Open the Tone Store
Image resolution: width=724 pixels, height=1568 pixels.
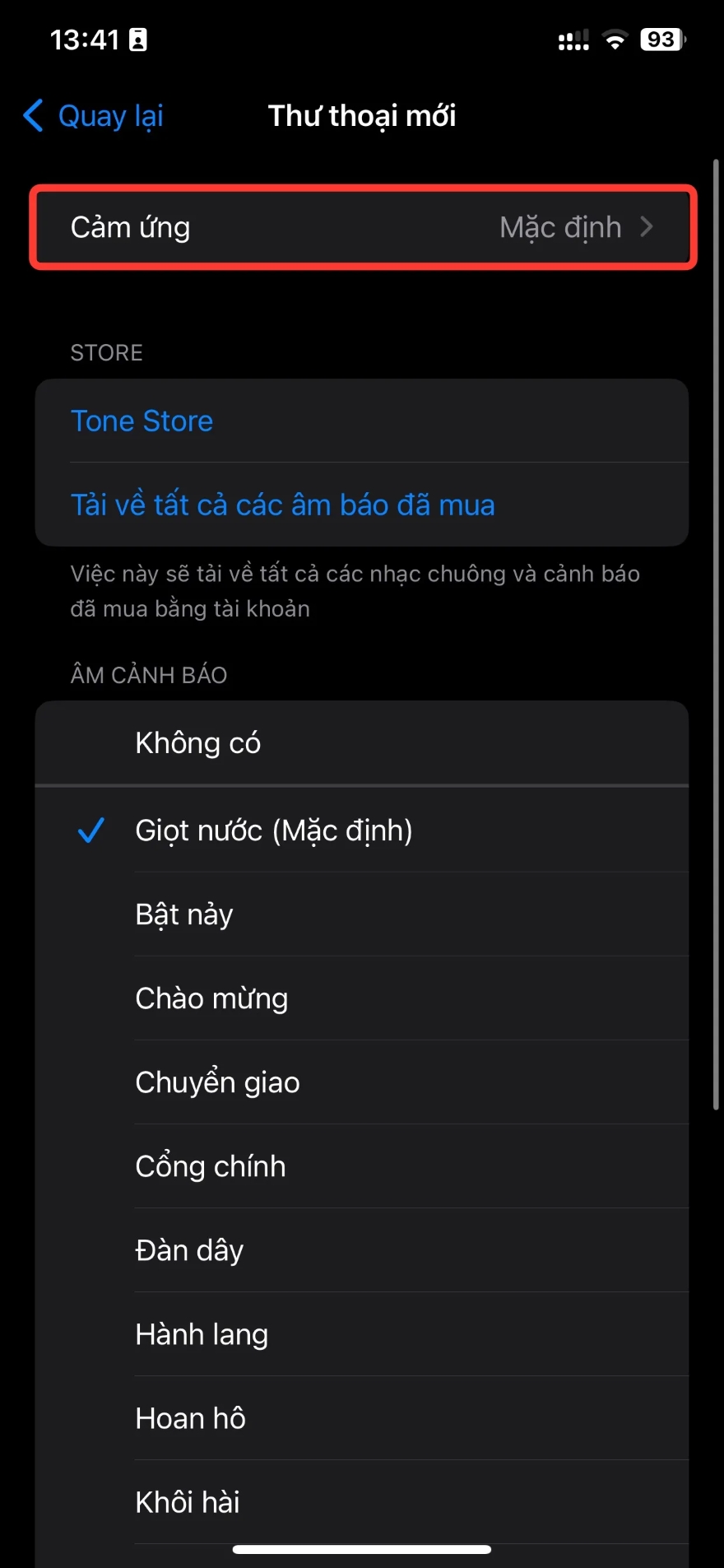tap(142, 421)
